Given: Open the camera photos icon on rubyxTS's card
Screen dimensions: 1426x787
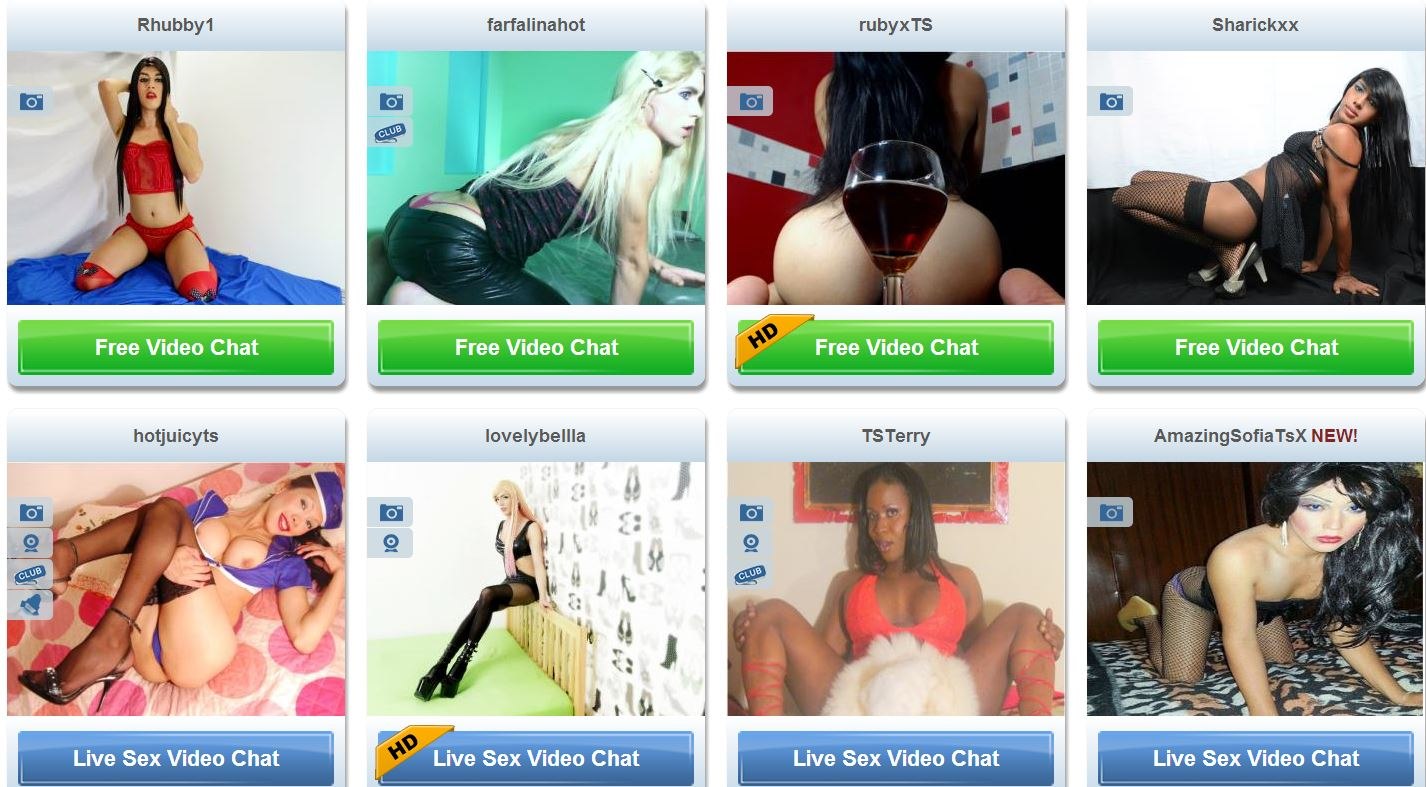Looking at the screenshot, I should click(x=751, y=101).
